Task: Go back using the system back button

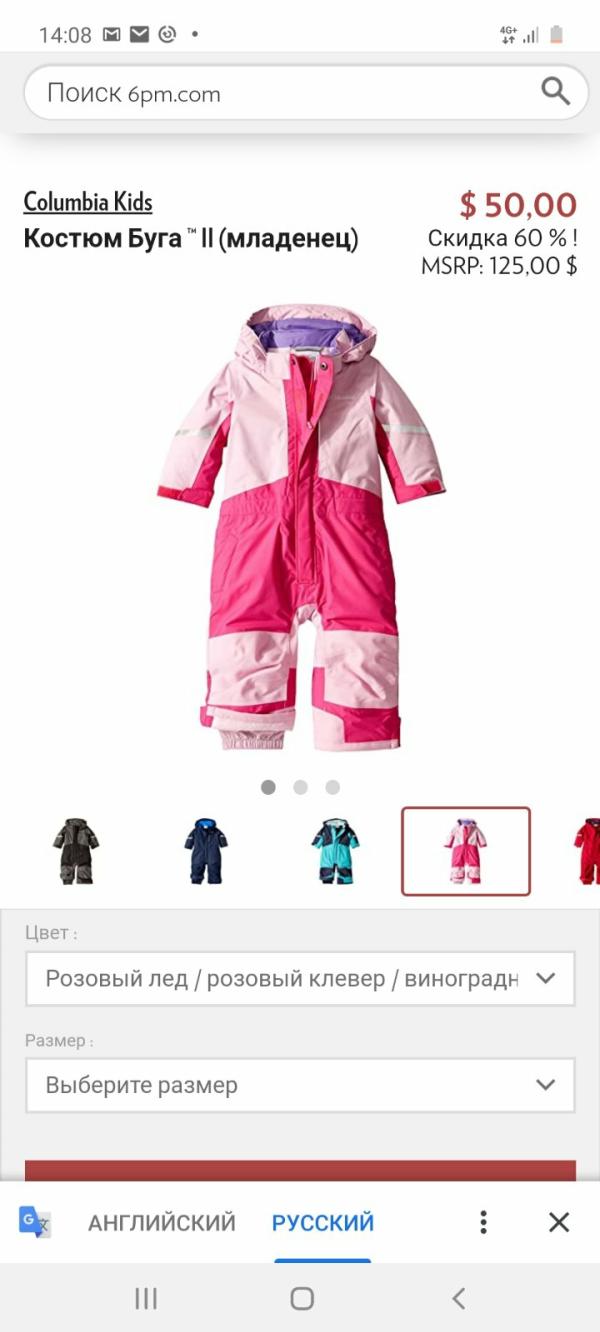Action: (x=458, y=1298)
